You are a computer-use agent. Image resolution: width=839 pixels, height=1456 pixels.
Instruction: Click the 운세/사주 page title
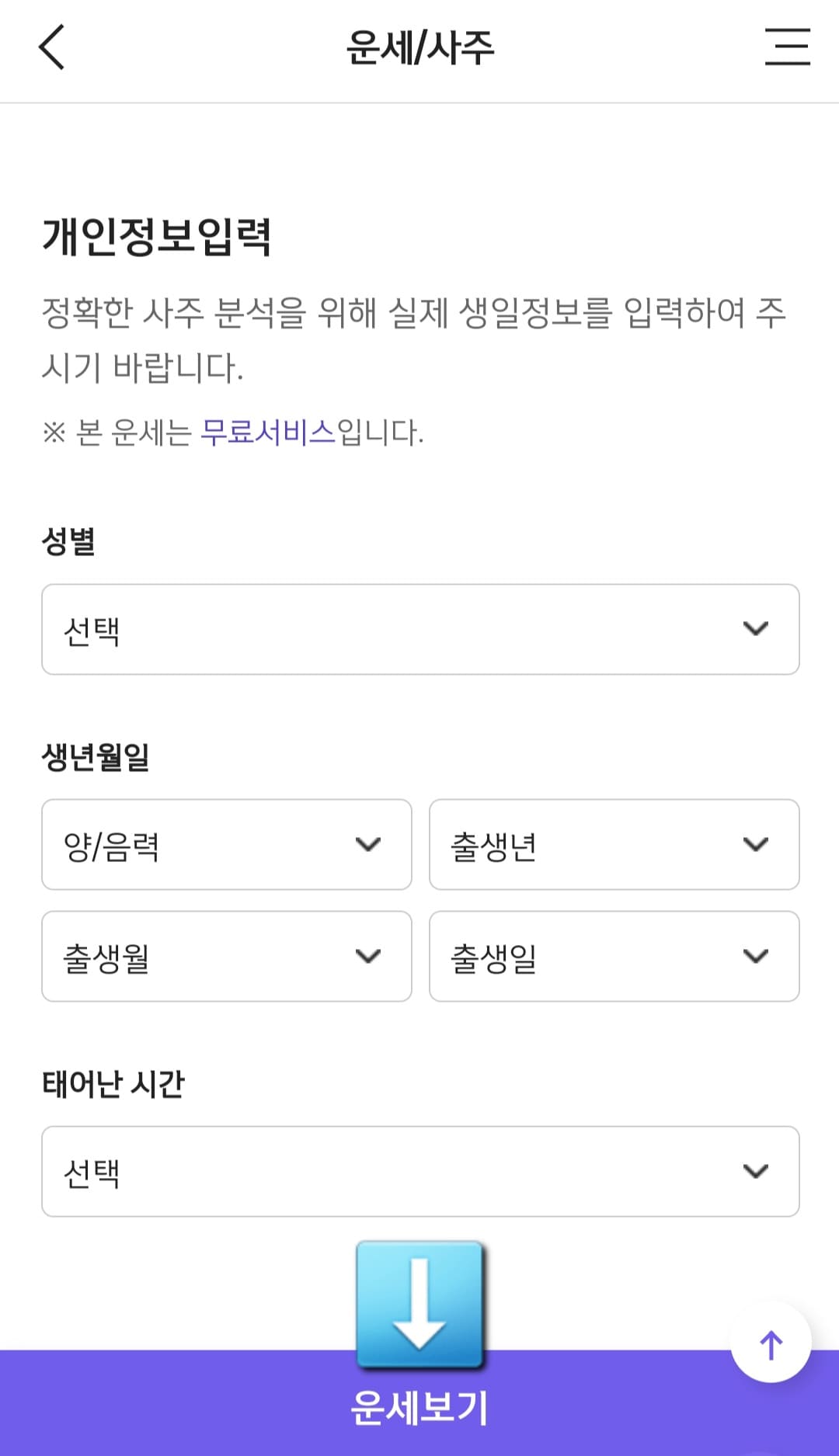click(x=419, y=48)
